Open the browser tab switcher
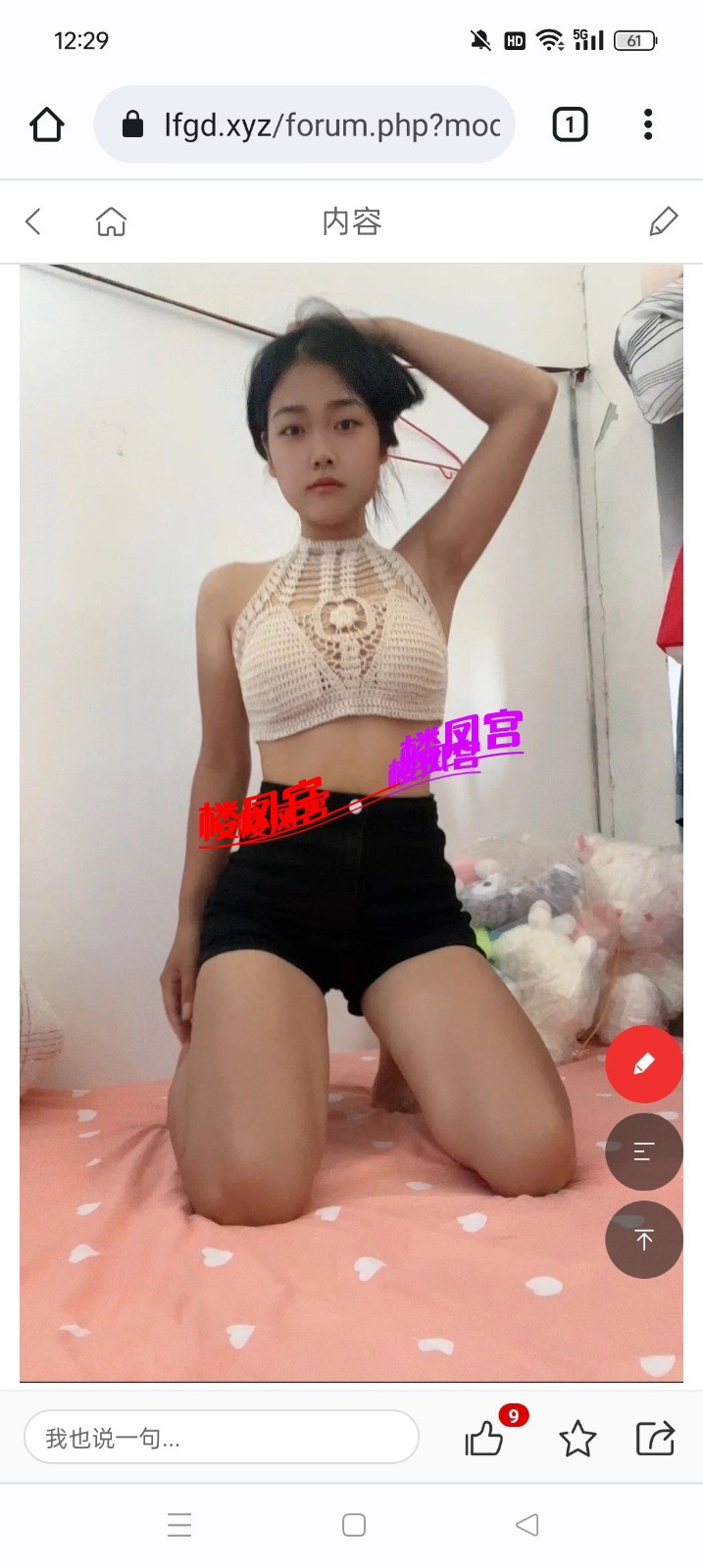Viewport: 703px width, 1568px height. [x=570, y=125]
